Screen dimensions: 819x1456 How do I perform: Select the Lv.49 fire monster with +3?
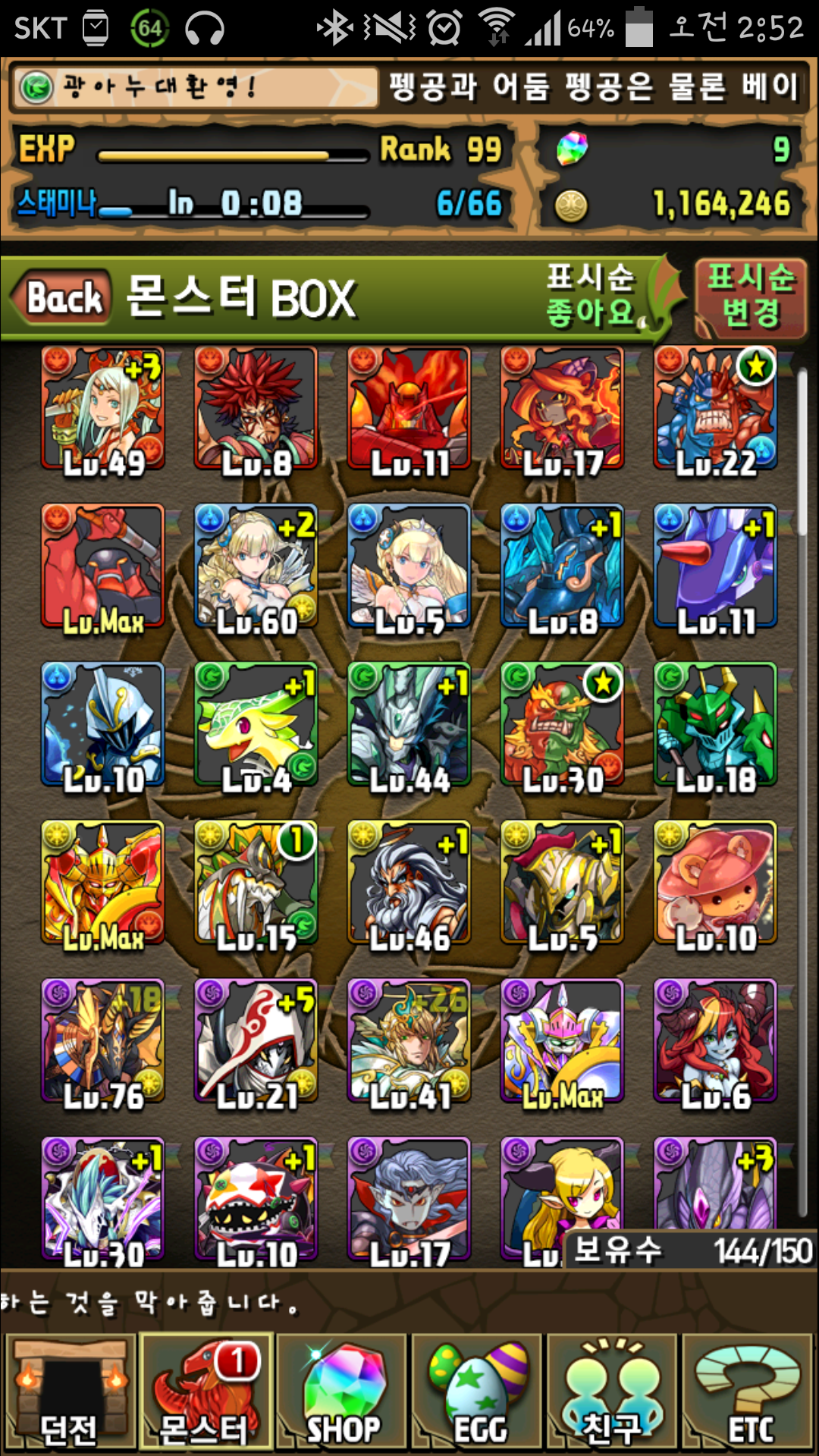pos(103,409)
